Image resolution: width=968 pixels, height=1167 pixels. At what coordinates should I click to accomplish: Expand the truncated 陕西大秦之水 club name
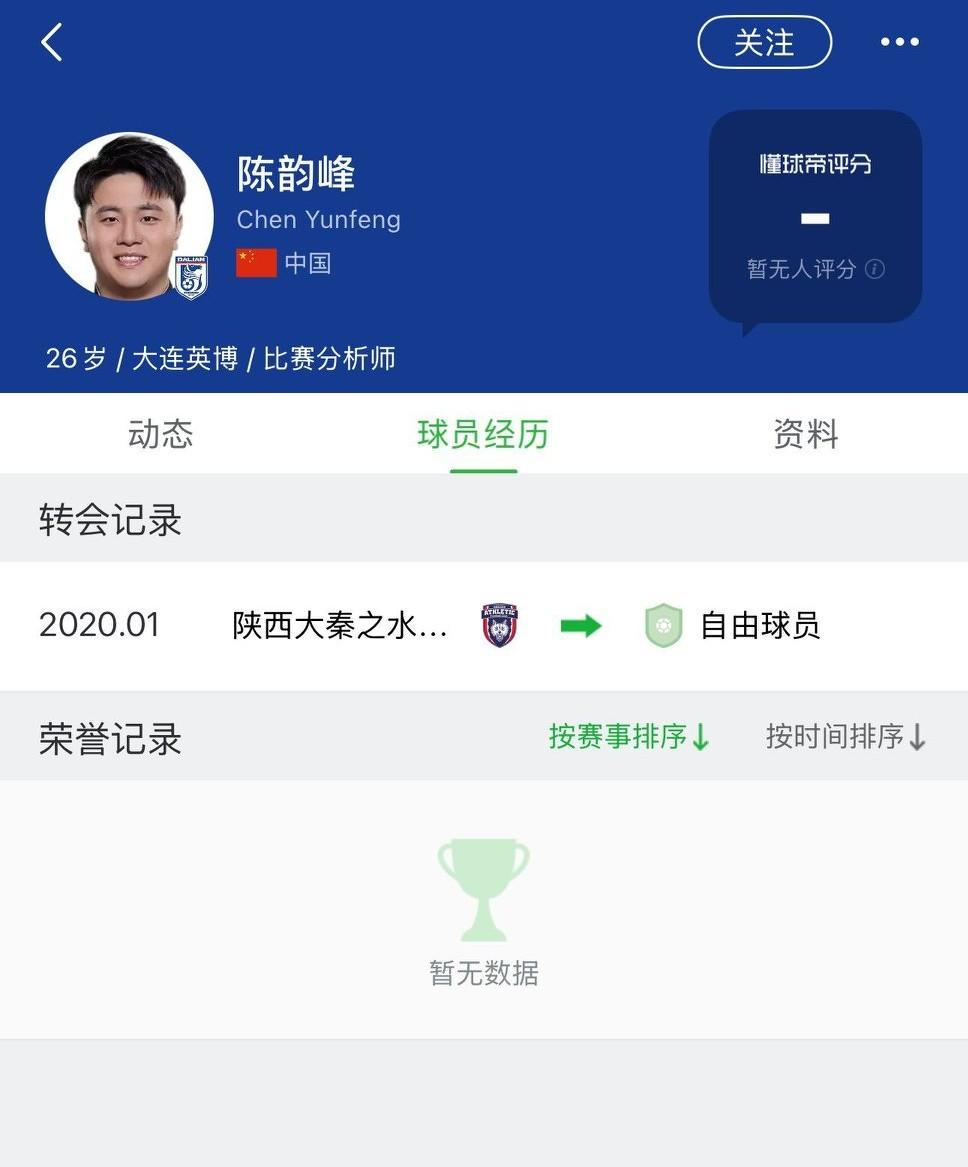click(340, 625)
